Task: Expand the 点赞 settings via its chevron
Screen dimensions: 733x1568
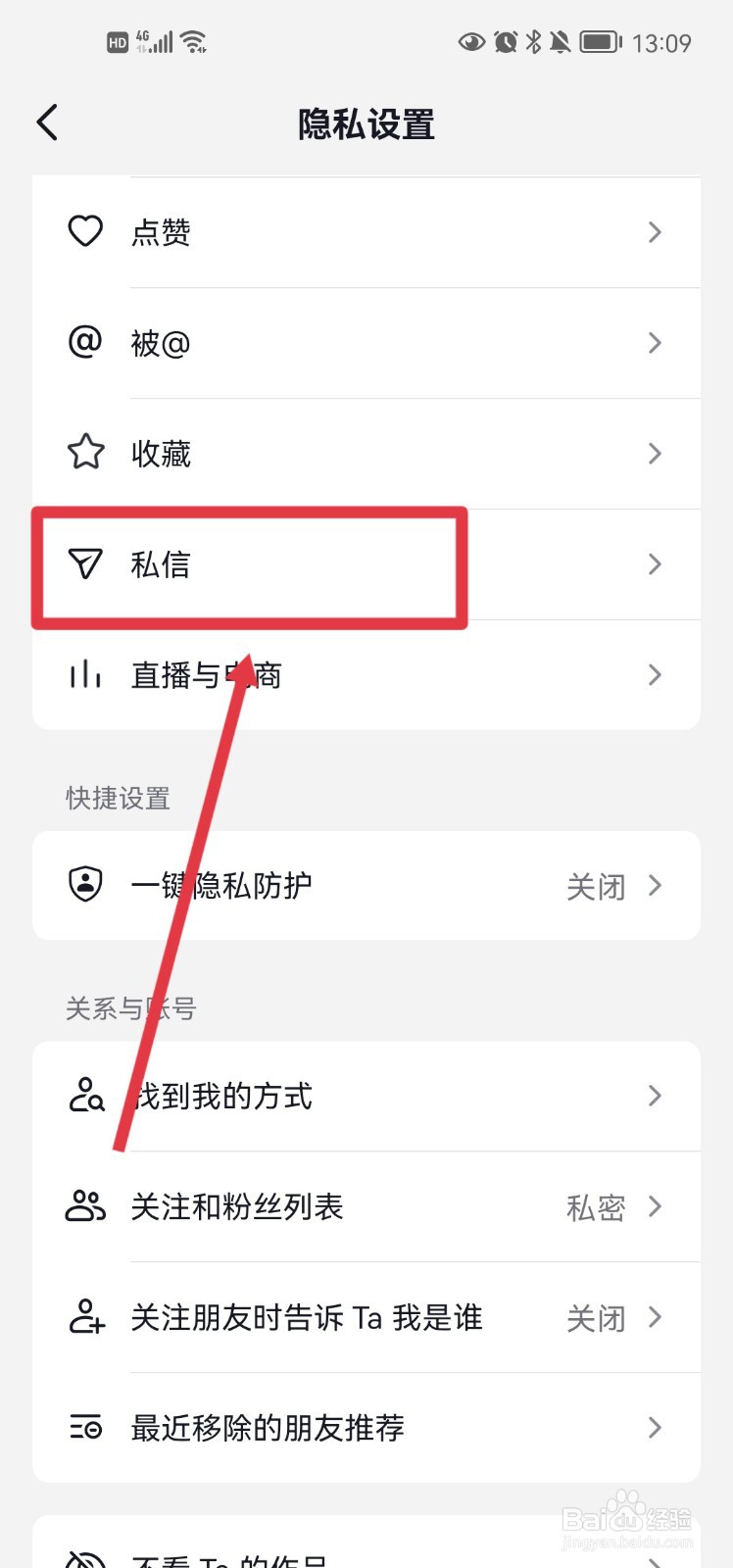Action: [655, 231]
